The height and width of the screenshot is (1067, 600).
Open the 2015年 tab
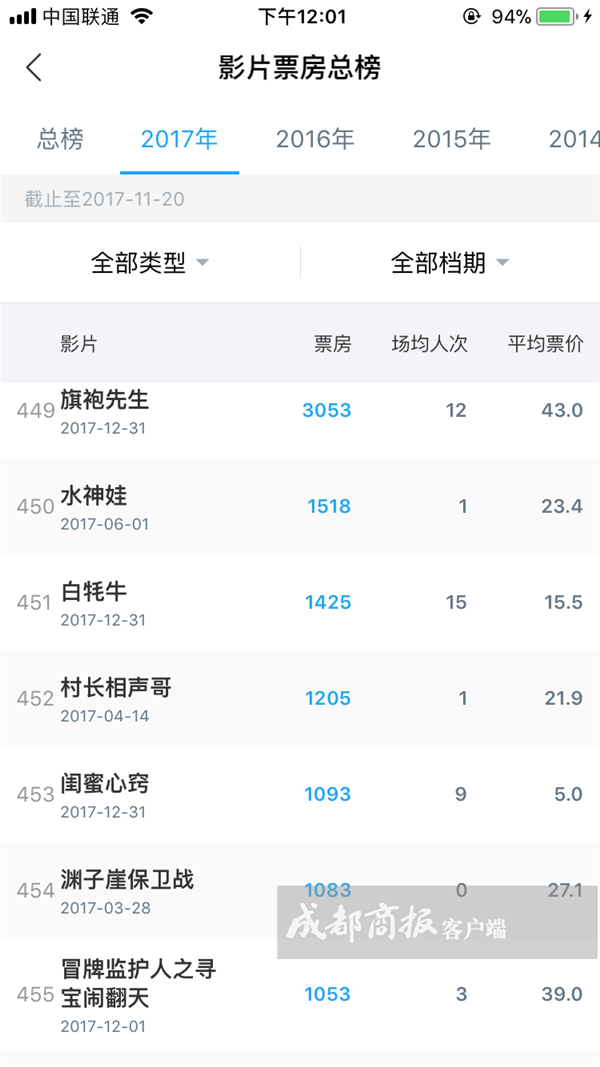point(452,139)
